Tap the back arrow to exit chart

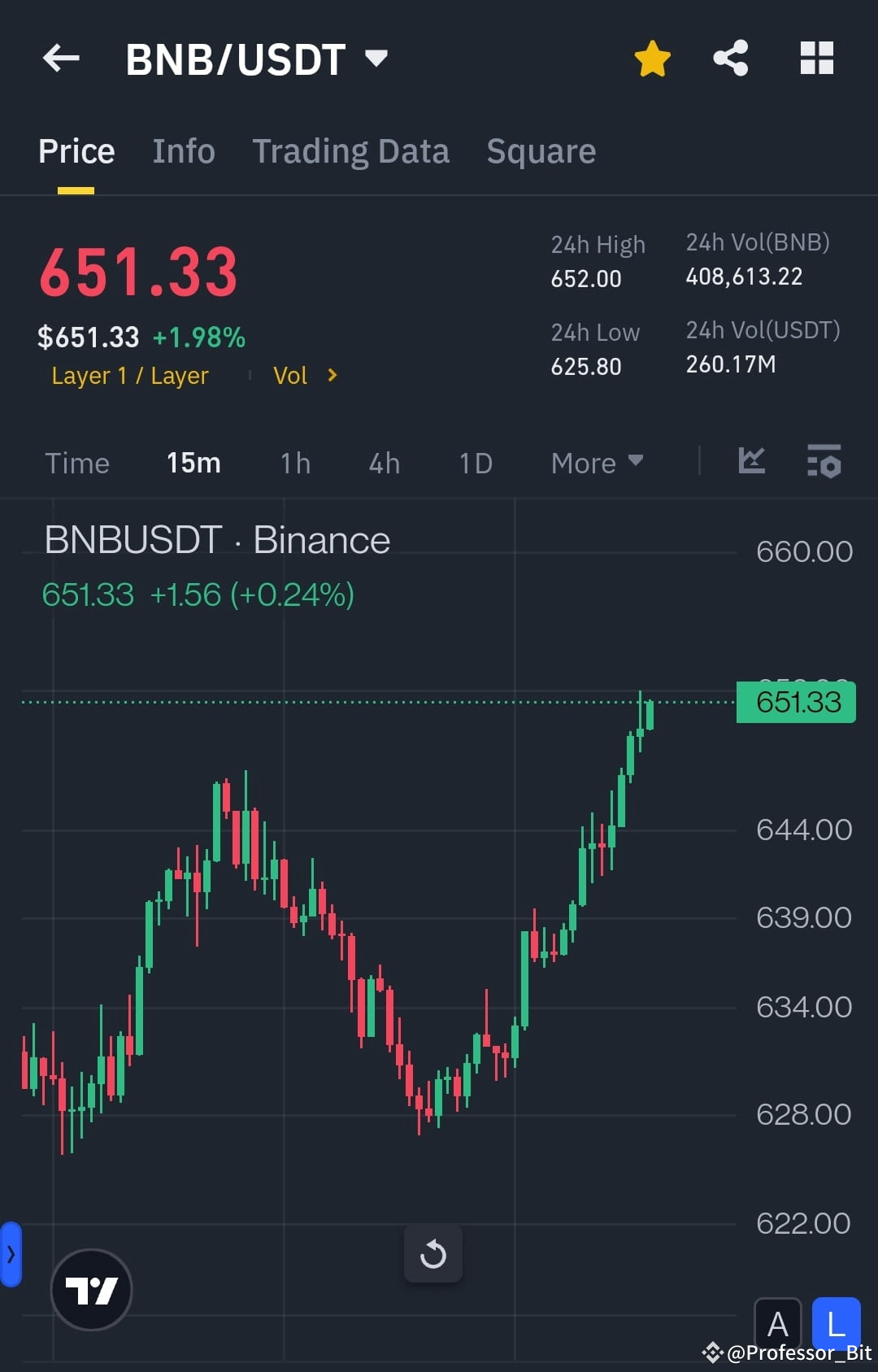pyautogui.click(x=59, y=58)
